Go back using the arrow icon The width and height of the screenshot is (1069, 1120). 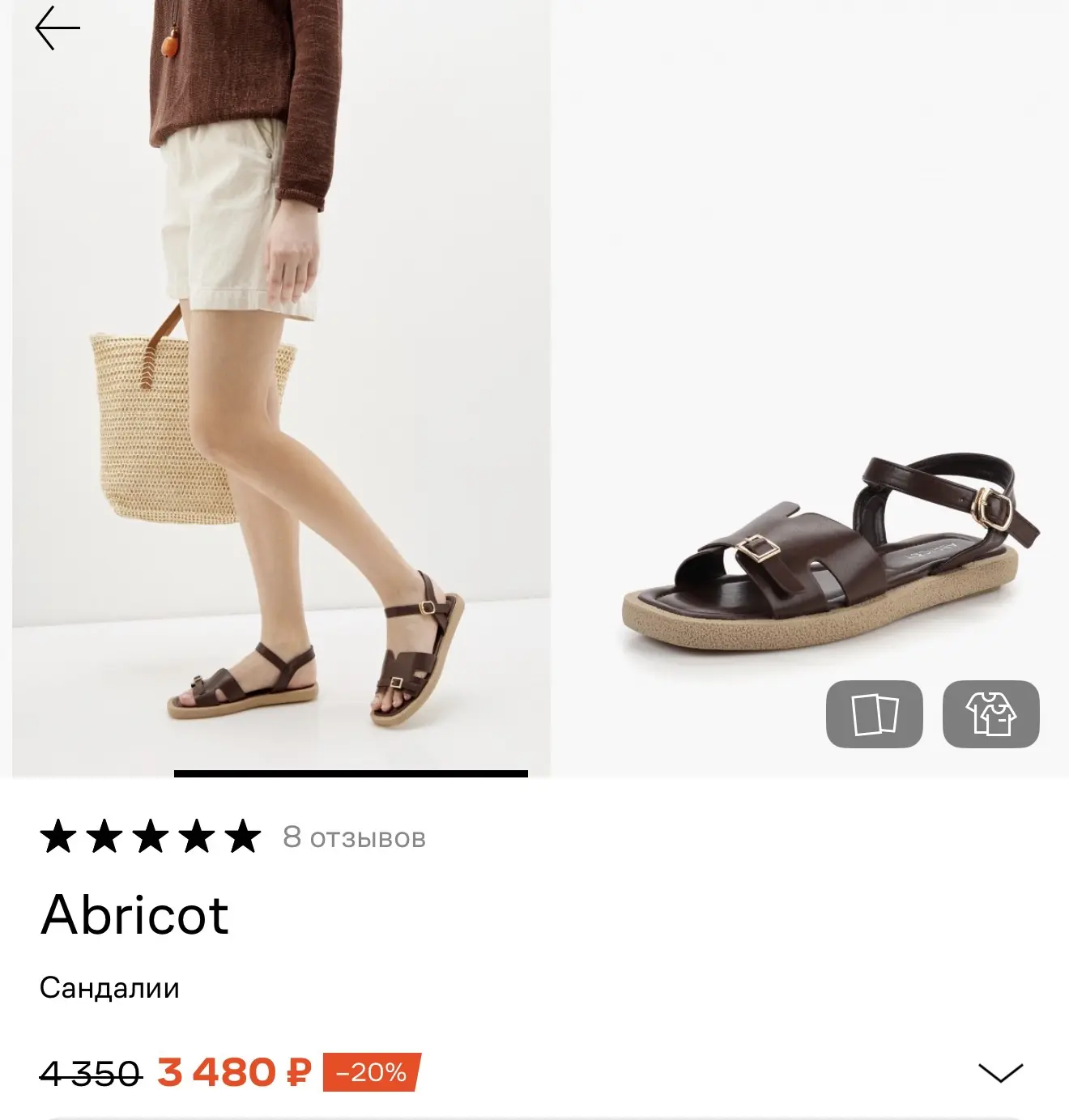[57, 28]
